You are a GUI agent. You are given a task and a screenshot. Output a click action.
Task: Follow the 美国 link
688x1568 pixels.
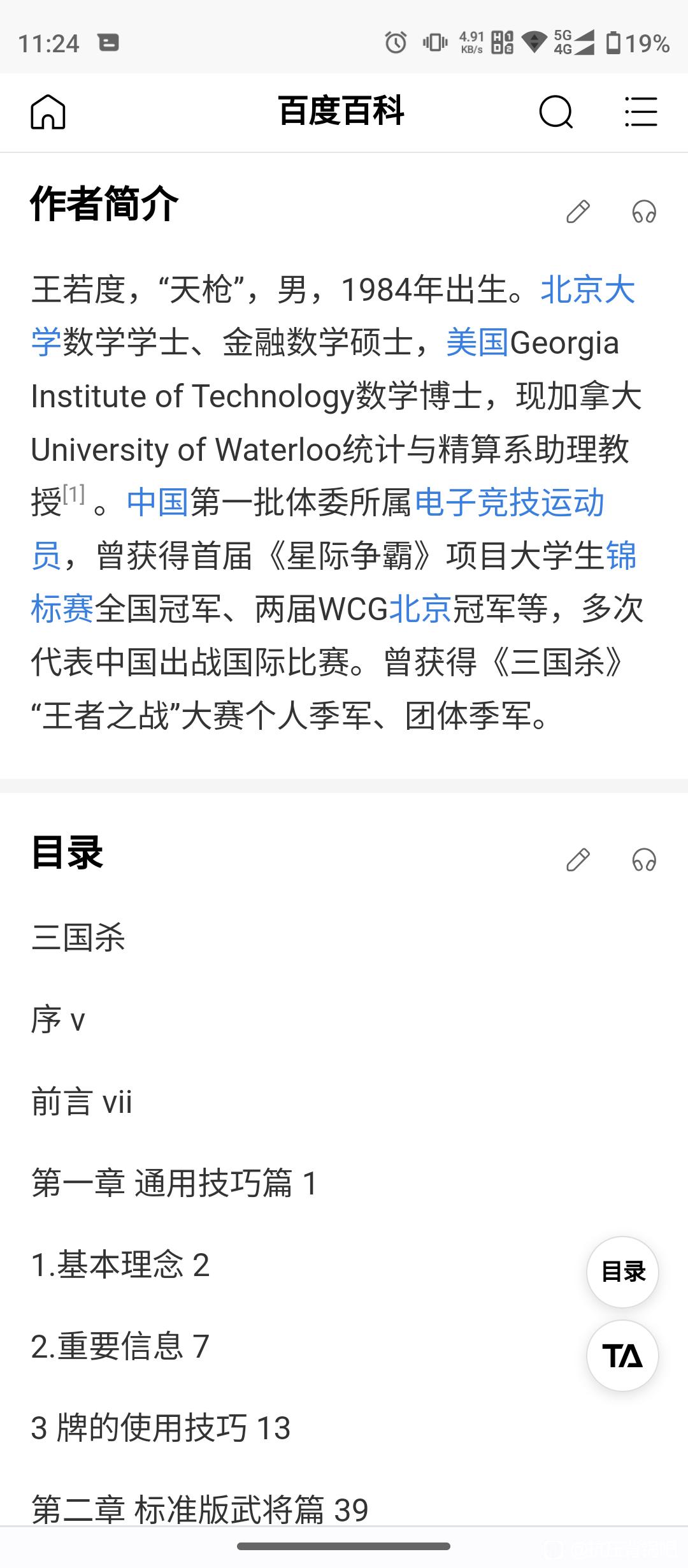(478, 342)
